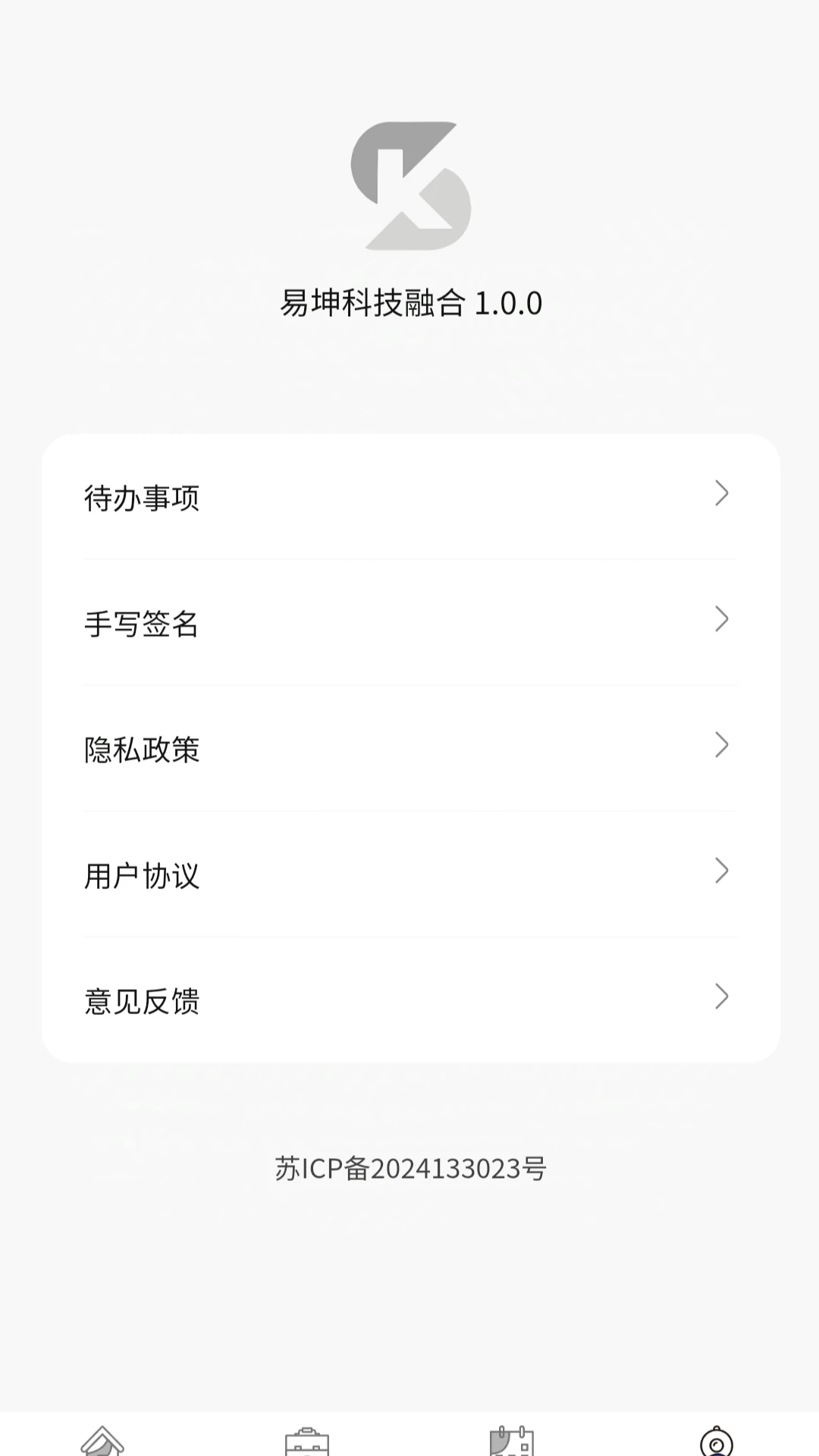
Task: Click the 苏ICP备2024133023号 registration text
Action: click(409, 1169)
